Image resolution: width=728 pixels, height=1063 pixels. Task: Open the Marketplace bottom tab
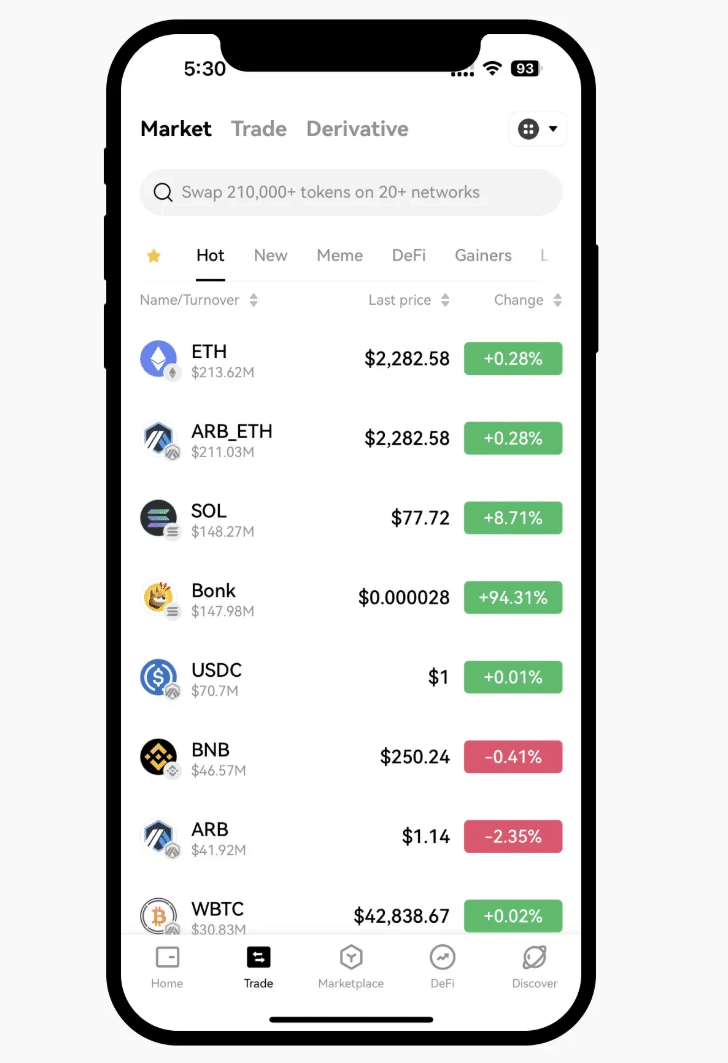[x=351, y=967]
